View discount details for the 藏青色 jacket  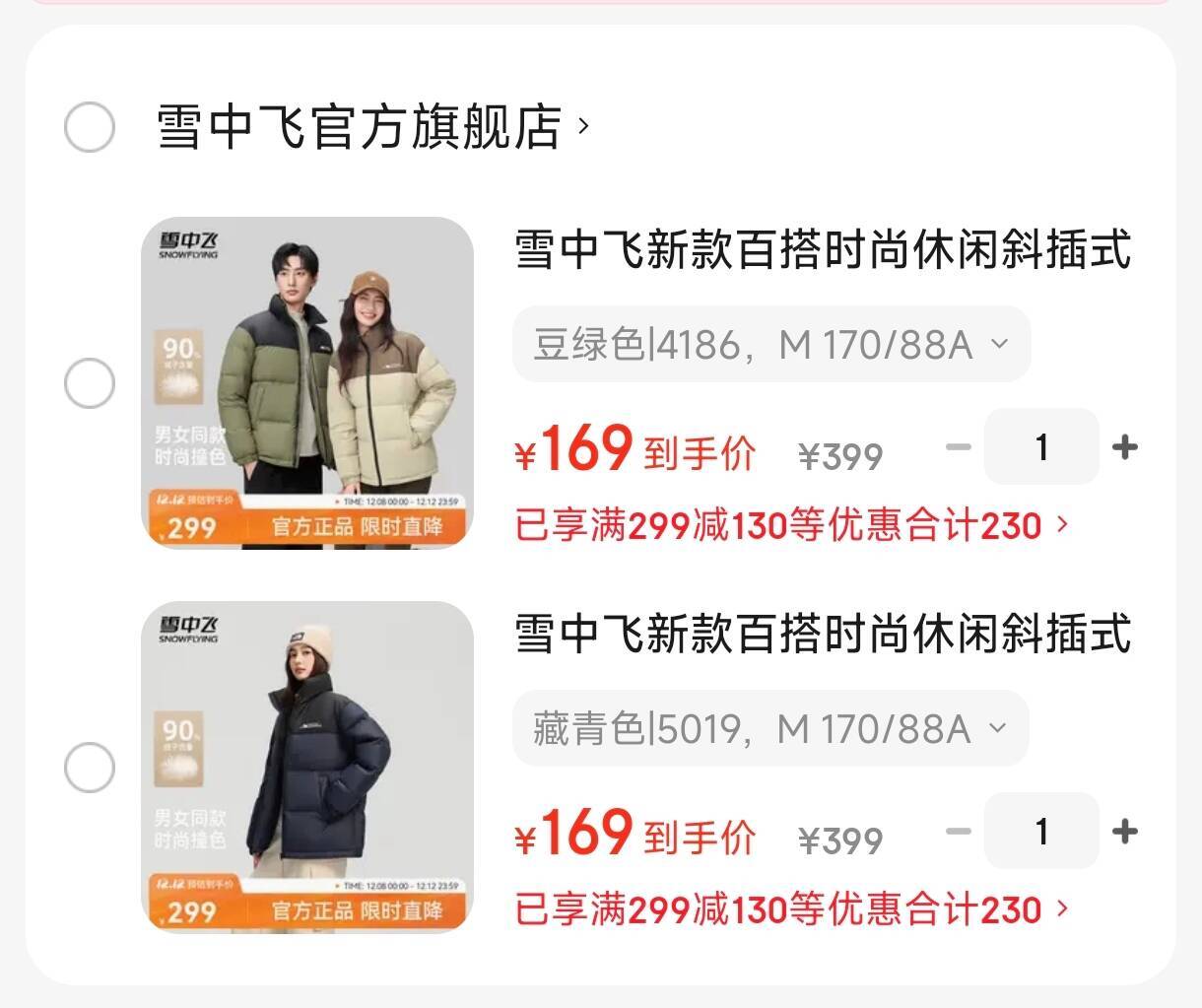(792, 909)
